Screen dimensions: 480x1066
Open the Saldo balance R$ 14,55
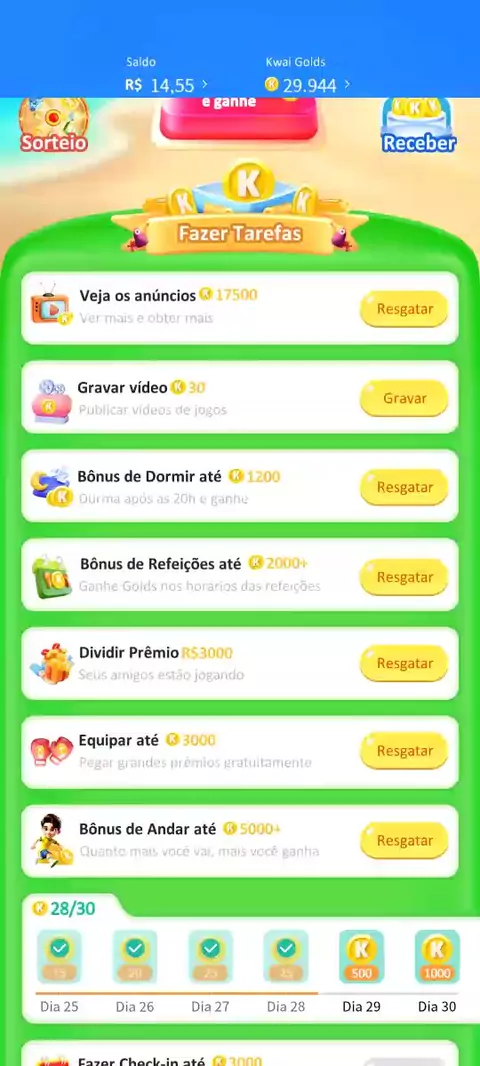pyautogui.click(x=167, y=85)
